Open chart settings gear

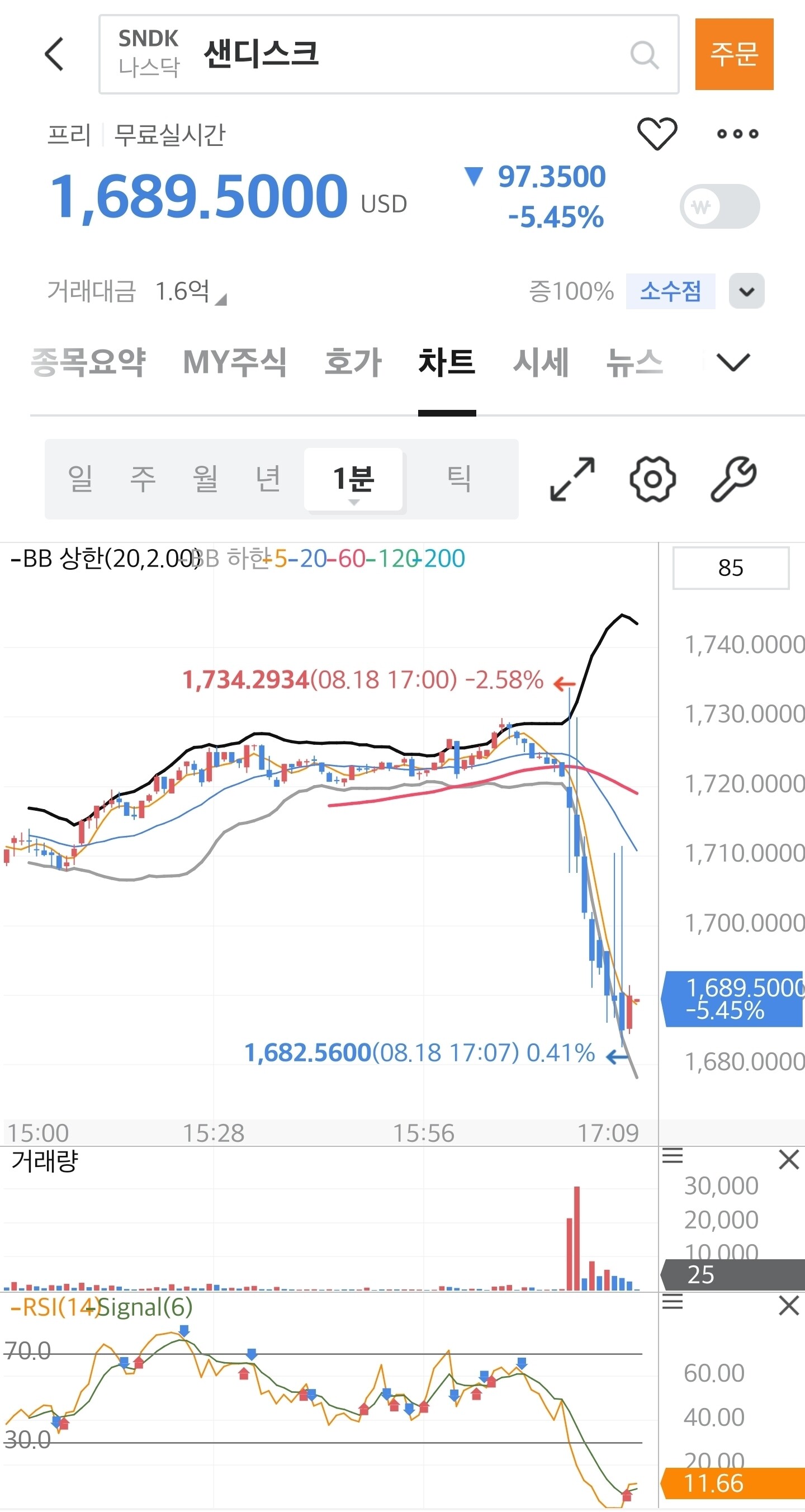[652, 479]
